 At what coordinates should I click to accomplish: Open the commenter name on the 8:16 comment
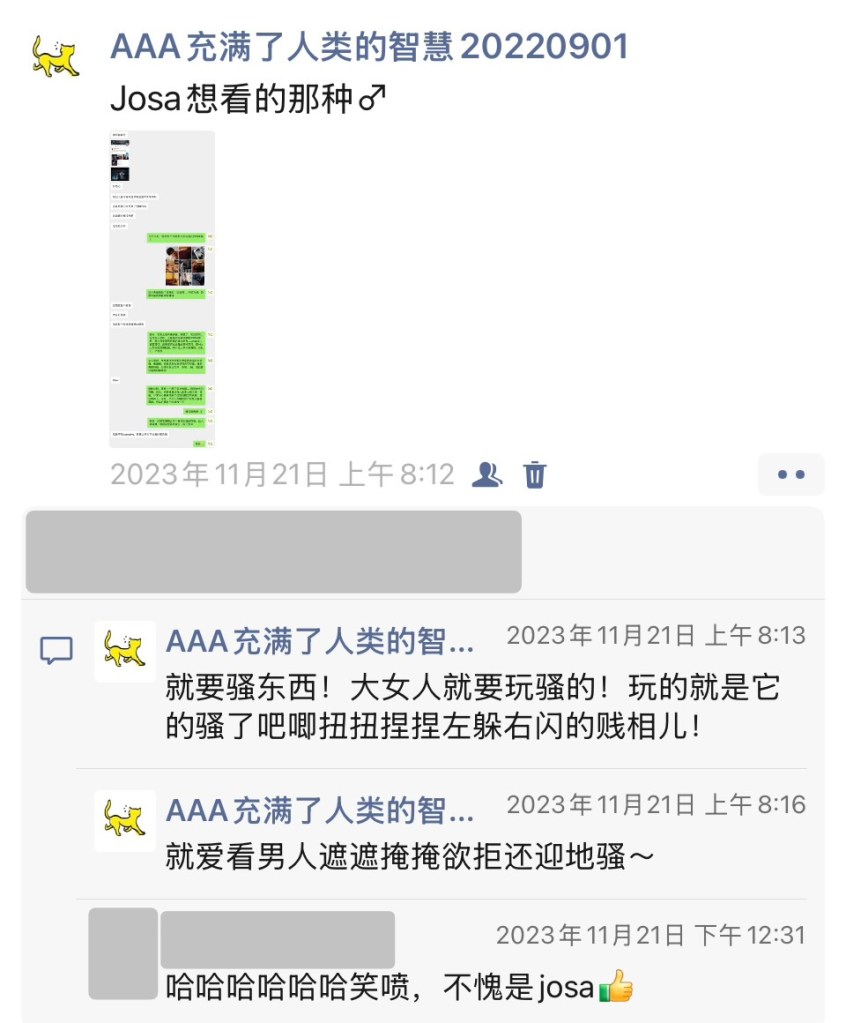point(320,808)
